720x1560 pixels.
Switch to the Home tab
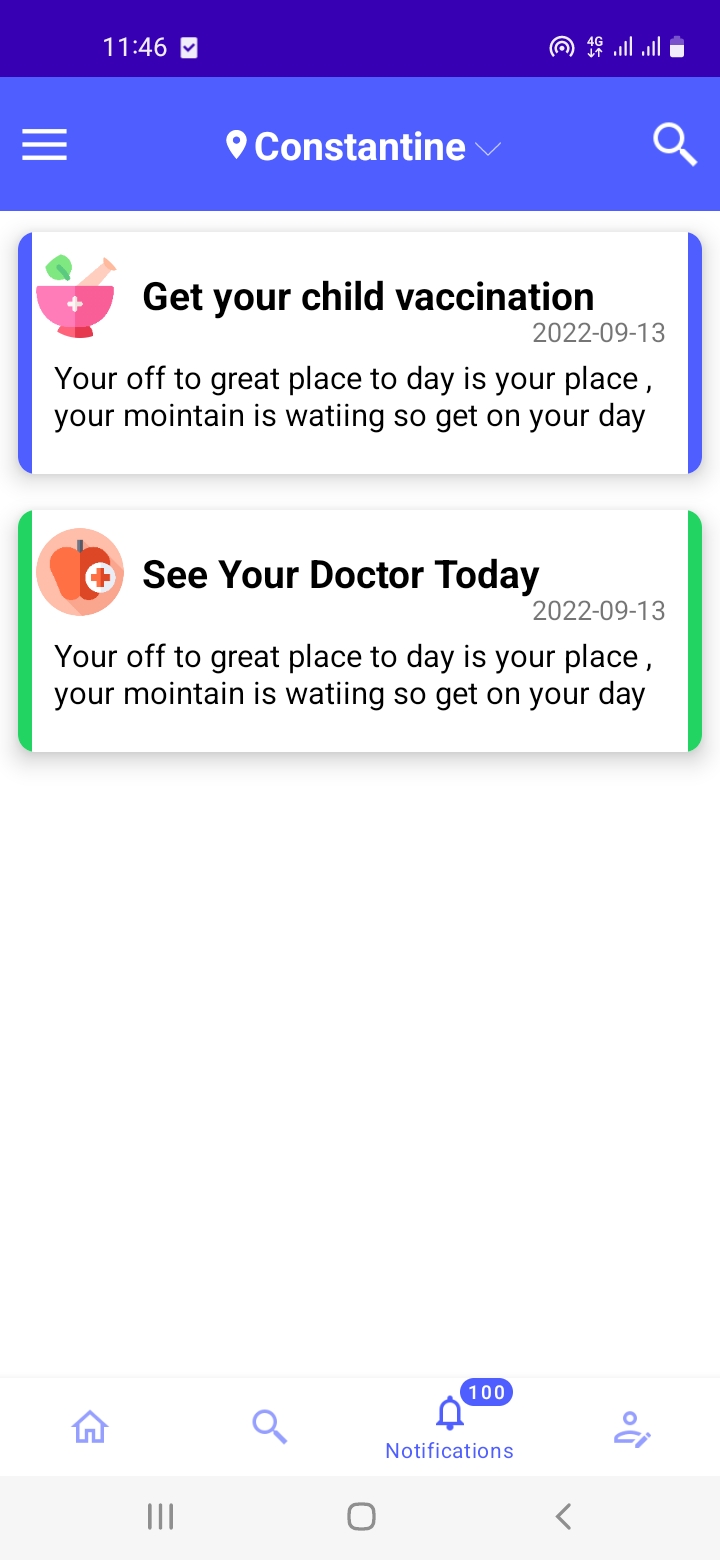[x=90, y=1427]
